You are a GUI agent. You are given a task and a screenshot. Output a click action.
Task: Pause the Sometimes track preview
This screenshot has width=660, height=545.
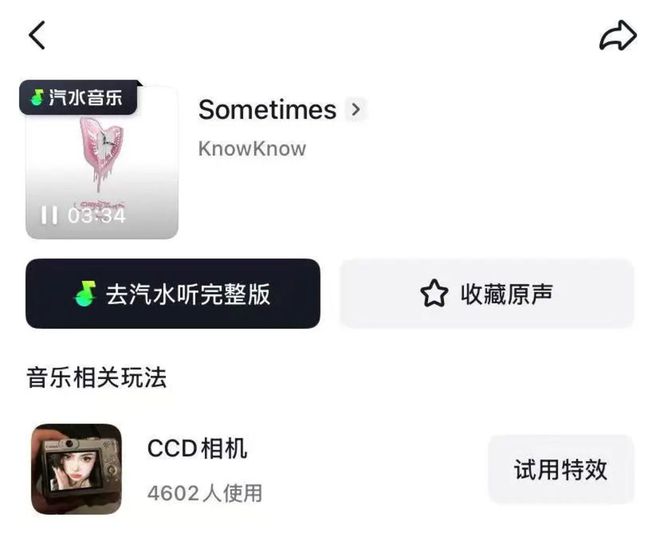pos(49,215)
